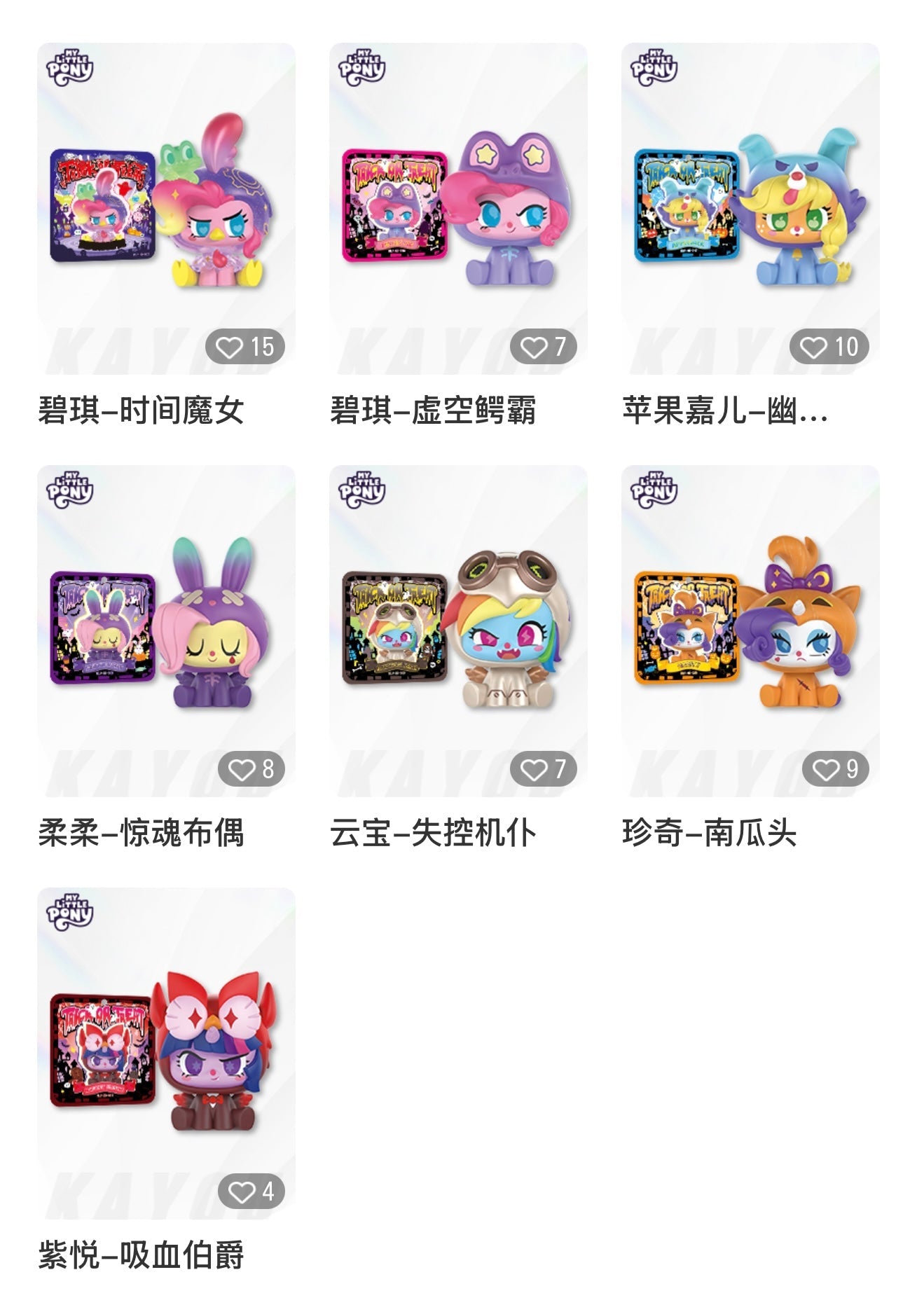Toggle the like heart showing 10 on 苹果嘉儿
This screenshot has height=1291, width=924.
(x=836, y=345)
